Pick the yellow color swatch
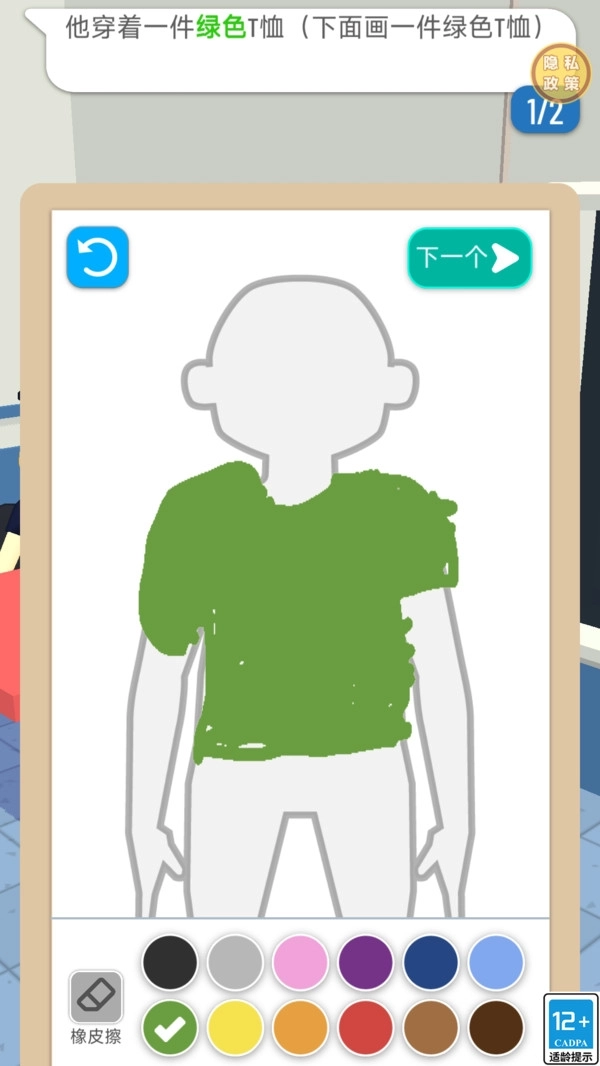Image resolution: width=600 pixels, height=1066 pixels. click(235, 1027)
